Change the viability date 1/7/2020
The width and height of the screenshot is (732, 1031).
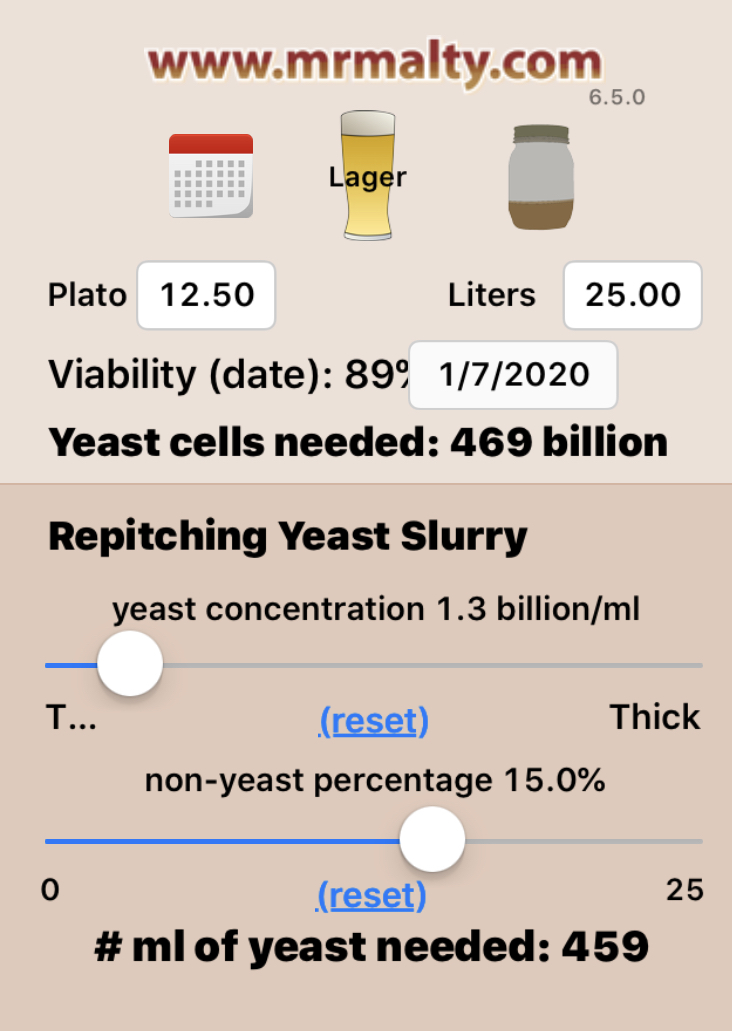(x=513, y=375)
